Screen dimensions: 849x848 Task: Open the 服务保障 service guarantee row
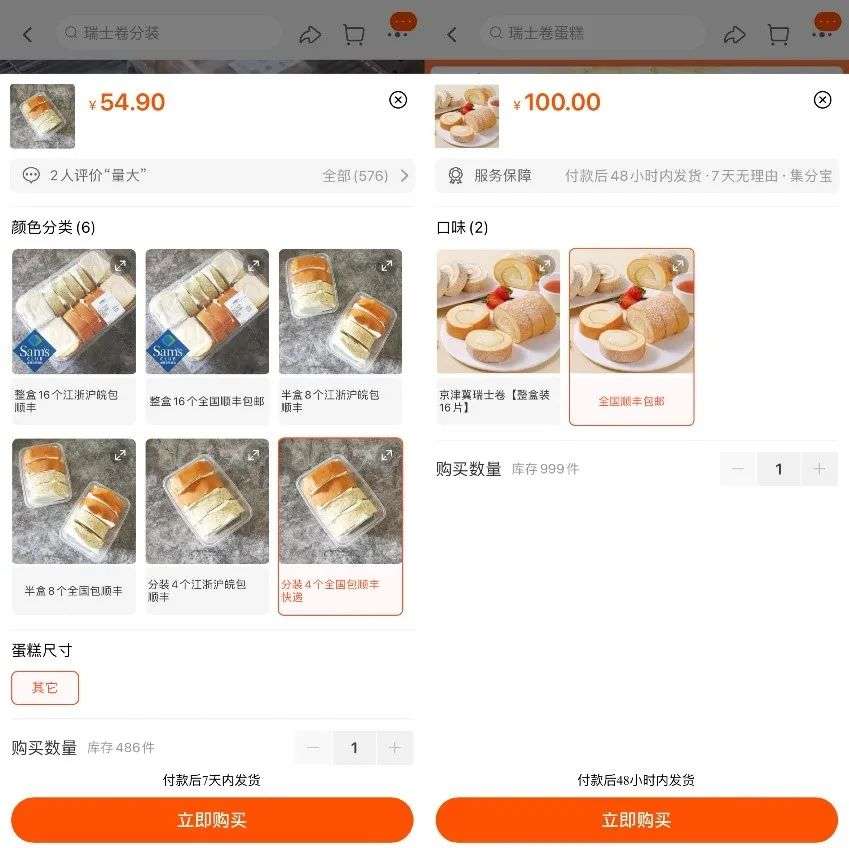(636, 176)
